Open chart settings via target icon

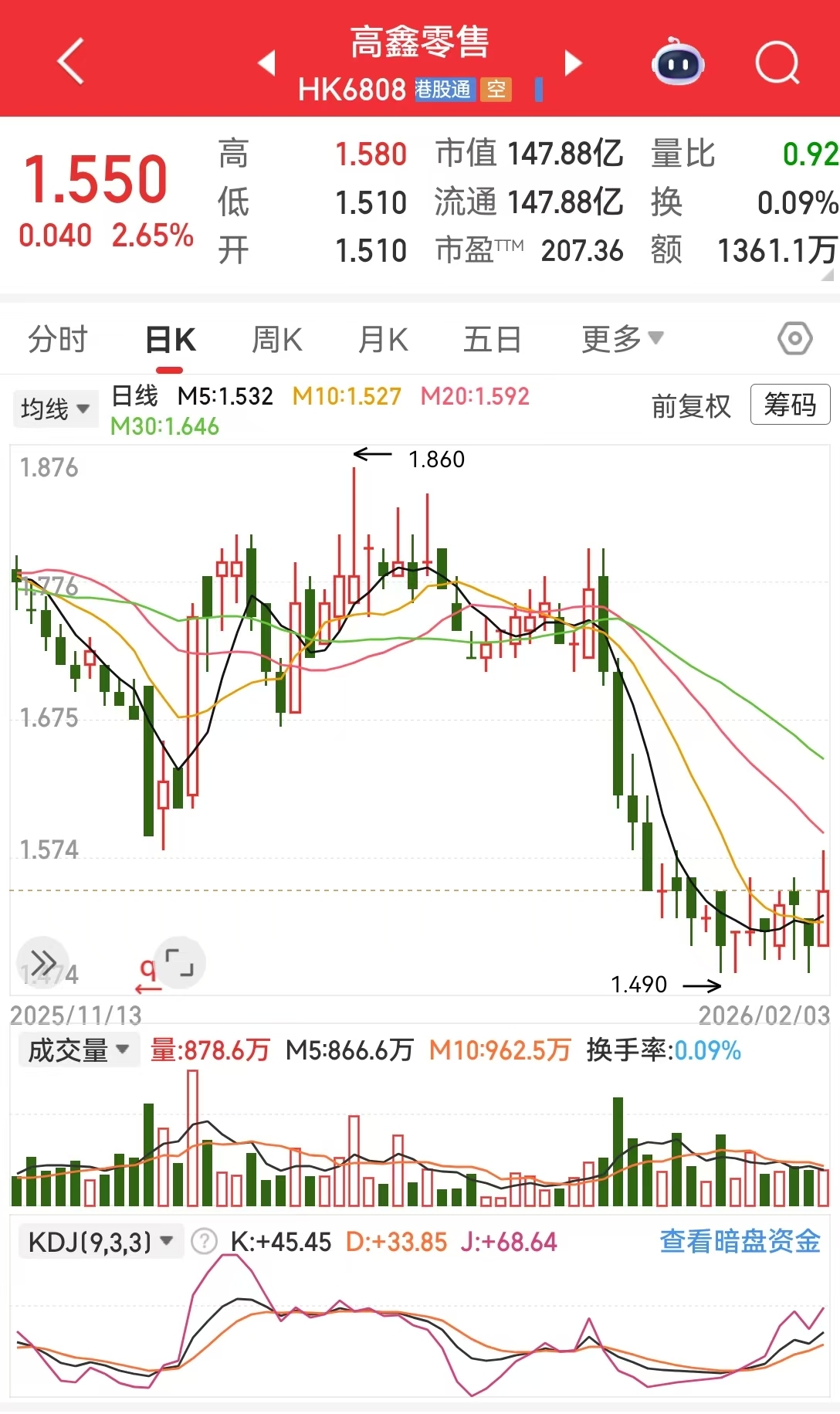point(794,338)
